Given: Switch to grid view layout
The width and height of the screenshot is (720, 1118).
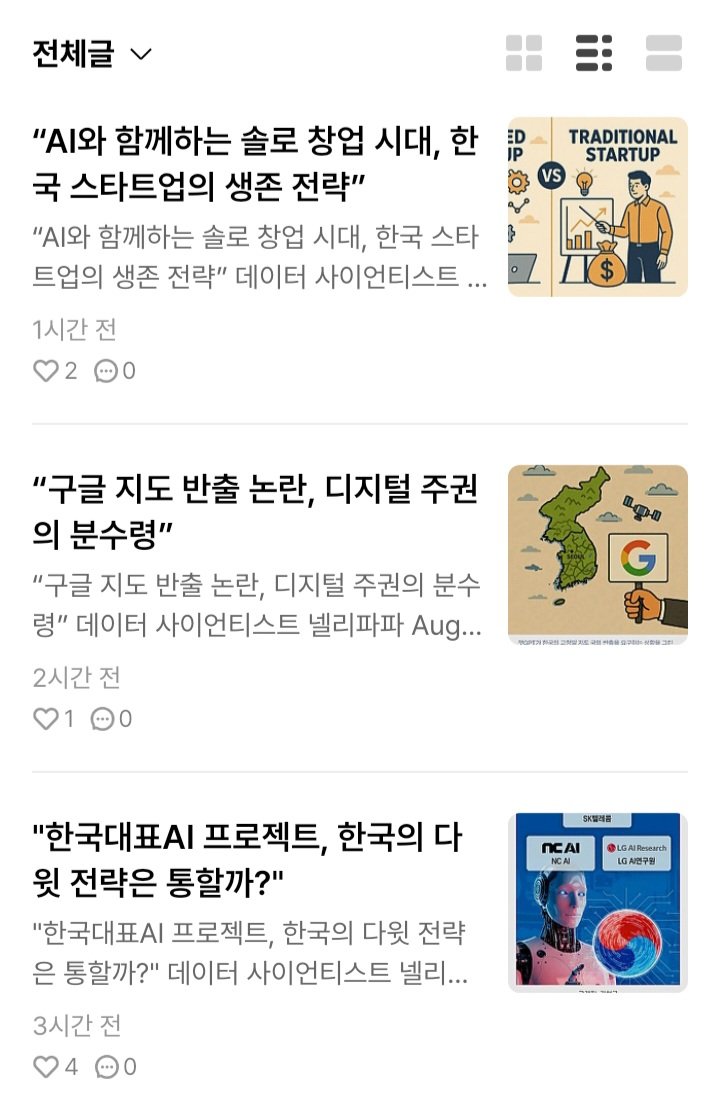Looking at the screenshot, I should coord(524,53).
